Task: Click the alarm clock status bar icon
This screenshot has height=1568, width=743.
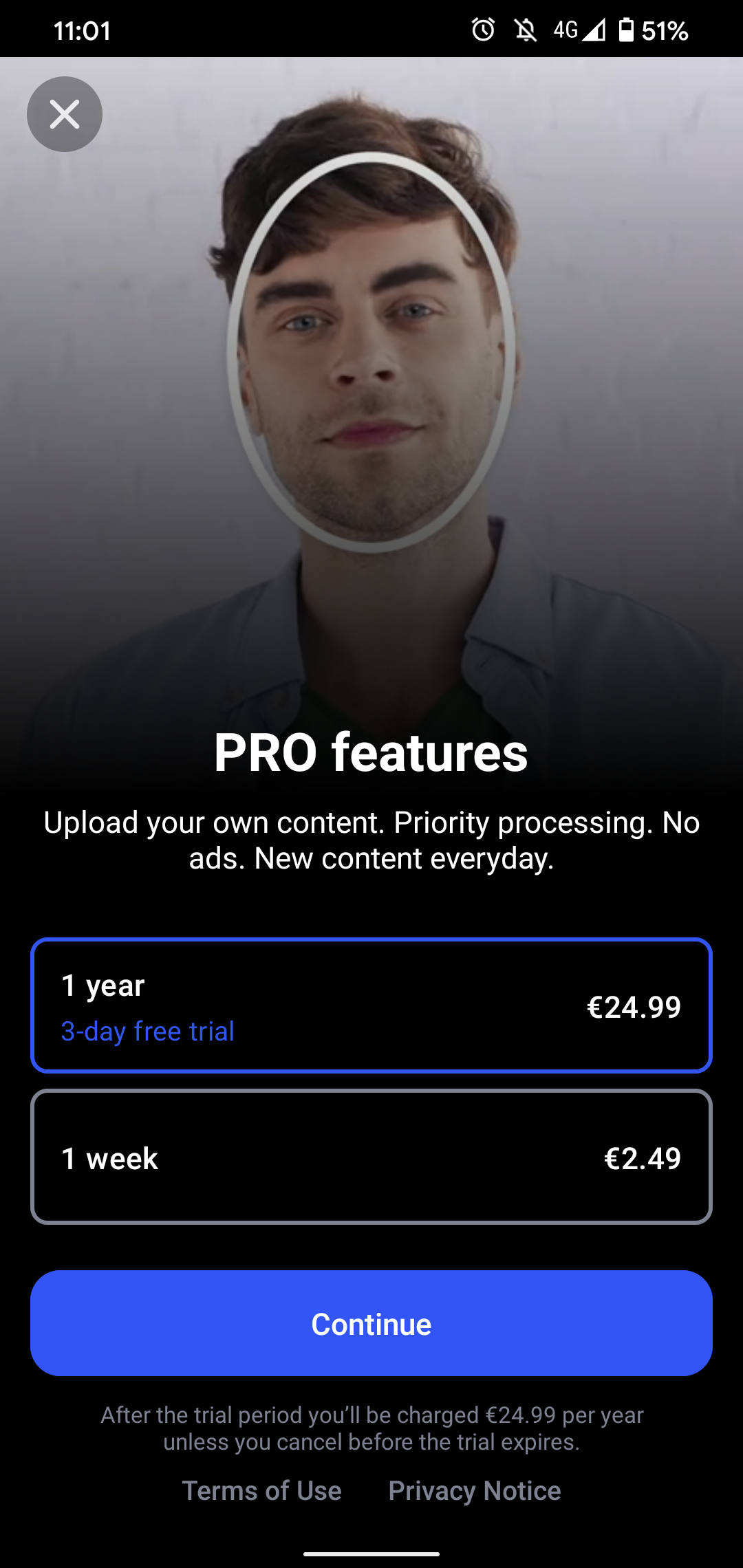Action: 483,30
